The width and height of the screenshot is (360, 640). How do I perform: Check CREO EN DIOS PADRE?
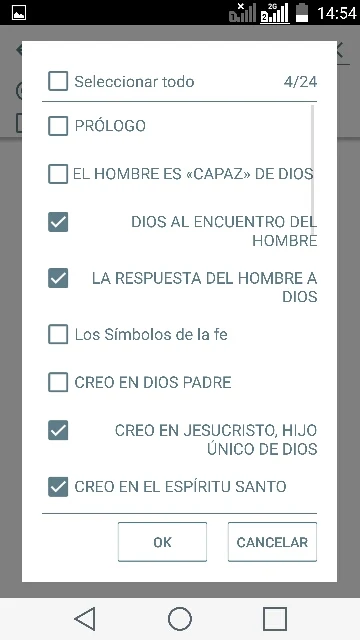tap(58, 382)
